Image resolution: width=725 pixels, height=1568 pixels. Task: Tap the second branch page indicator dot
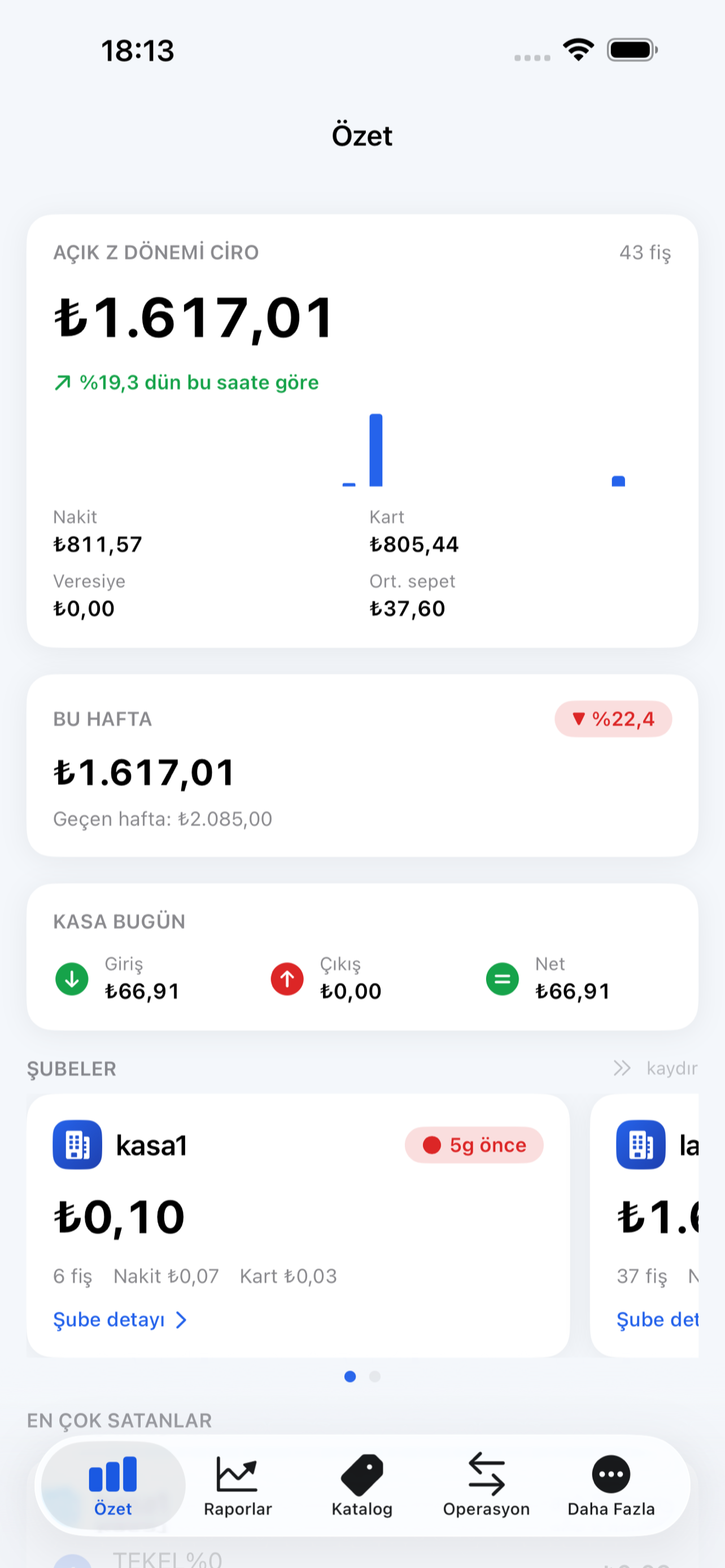(375, 1376)
